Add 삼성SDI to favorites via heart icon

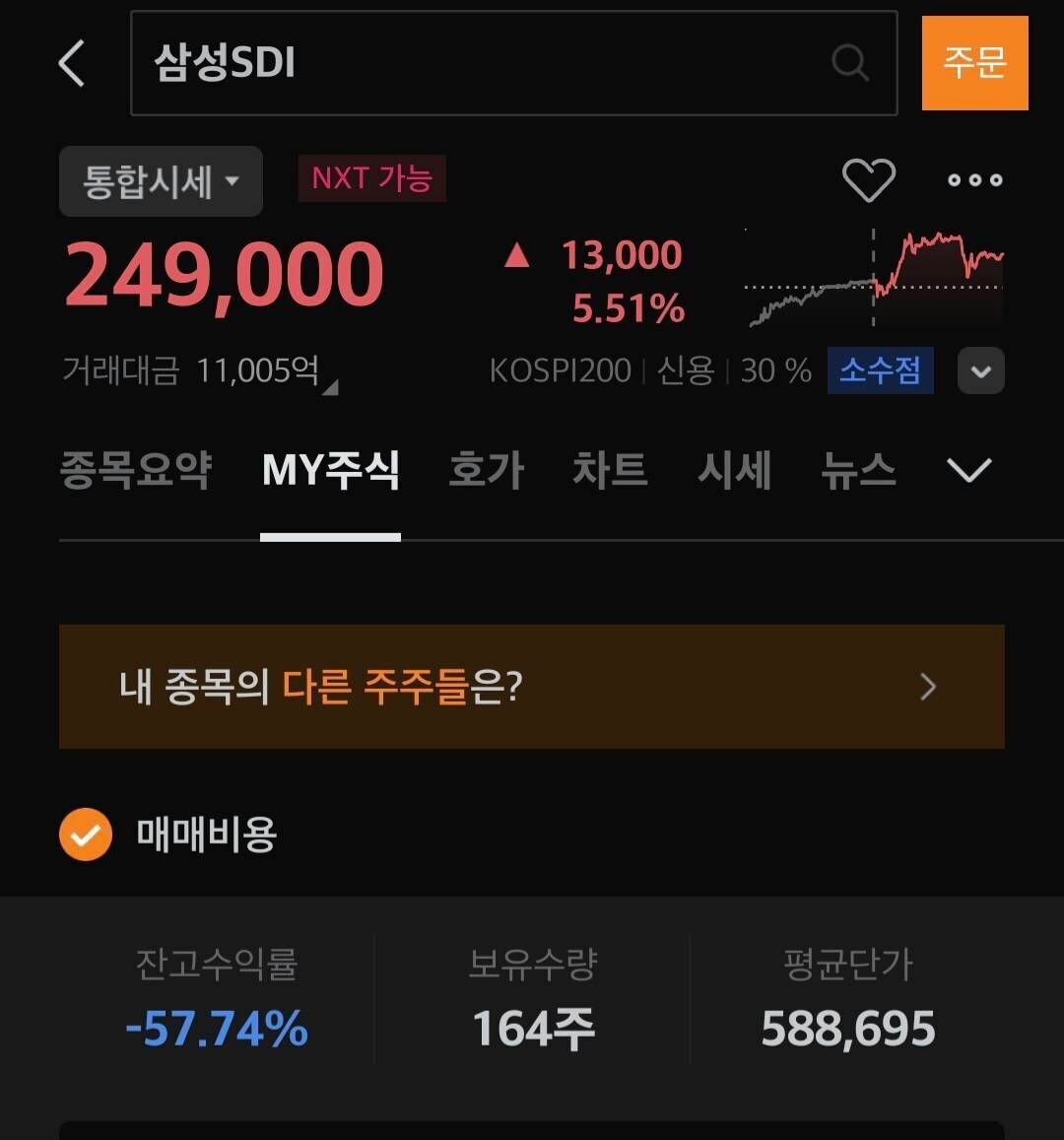click(x=869, y=179)
